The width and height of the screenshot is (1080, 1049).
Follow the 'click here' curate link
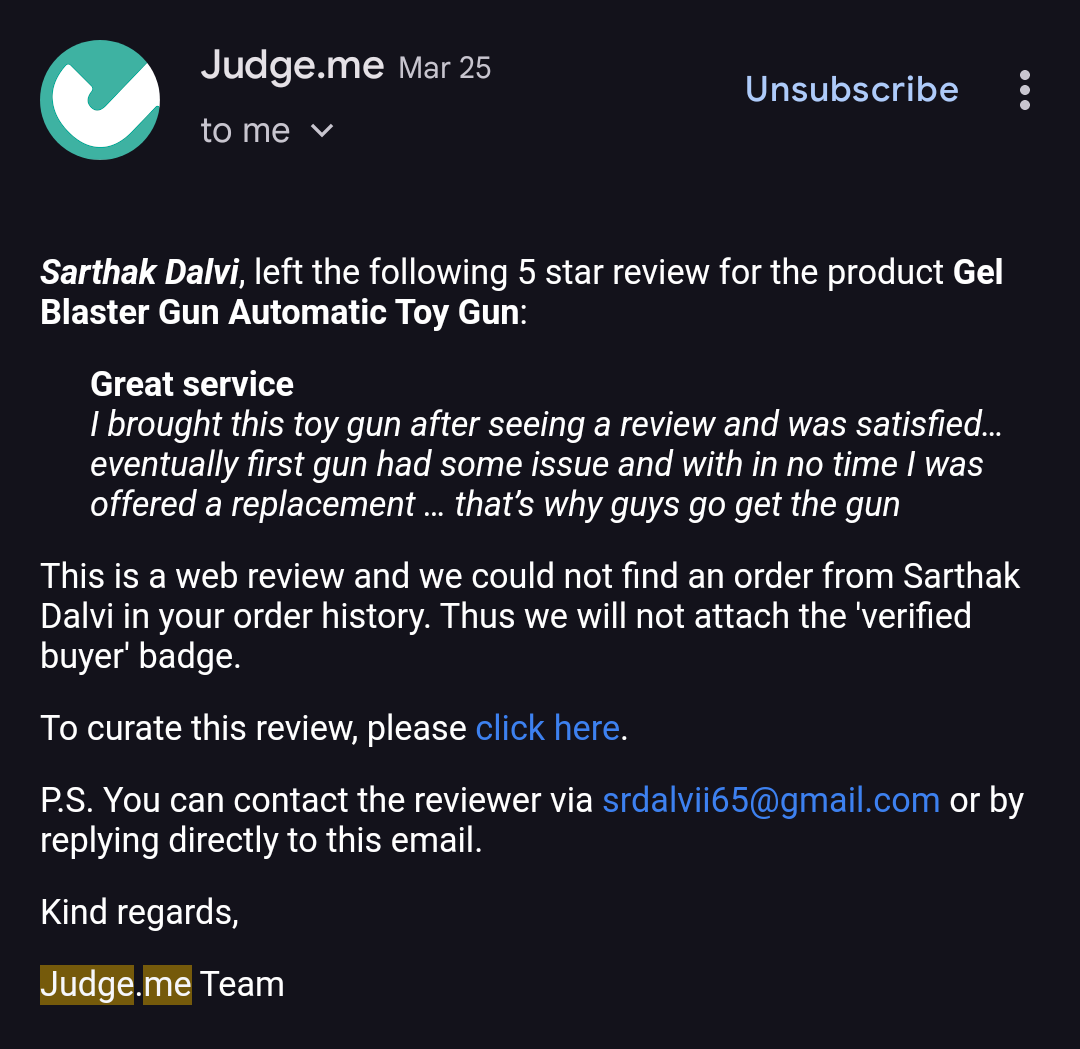[547, 728]
